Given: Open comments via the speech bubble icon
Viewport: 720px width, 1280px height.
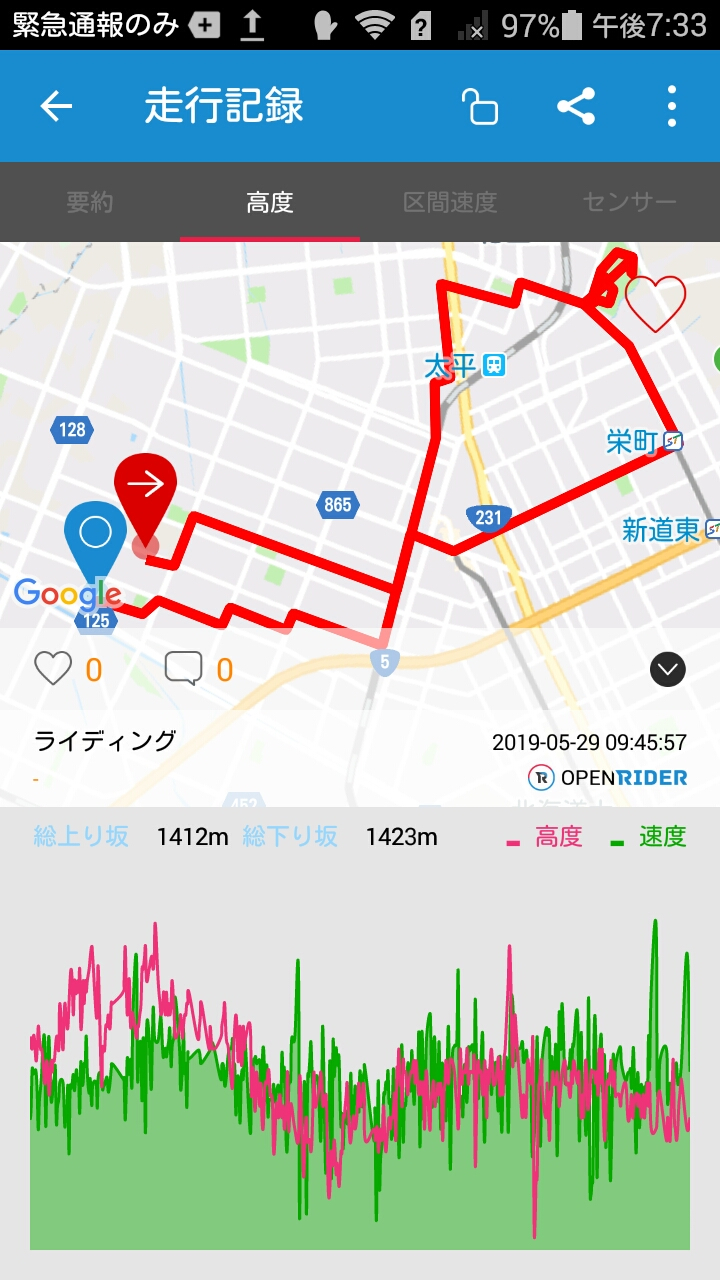Looking at the screenshot, I should pyautogui.click(x=183, y=668).
